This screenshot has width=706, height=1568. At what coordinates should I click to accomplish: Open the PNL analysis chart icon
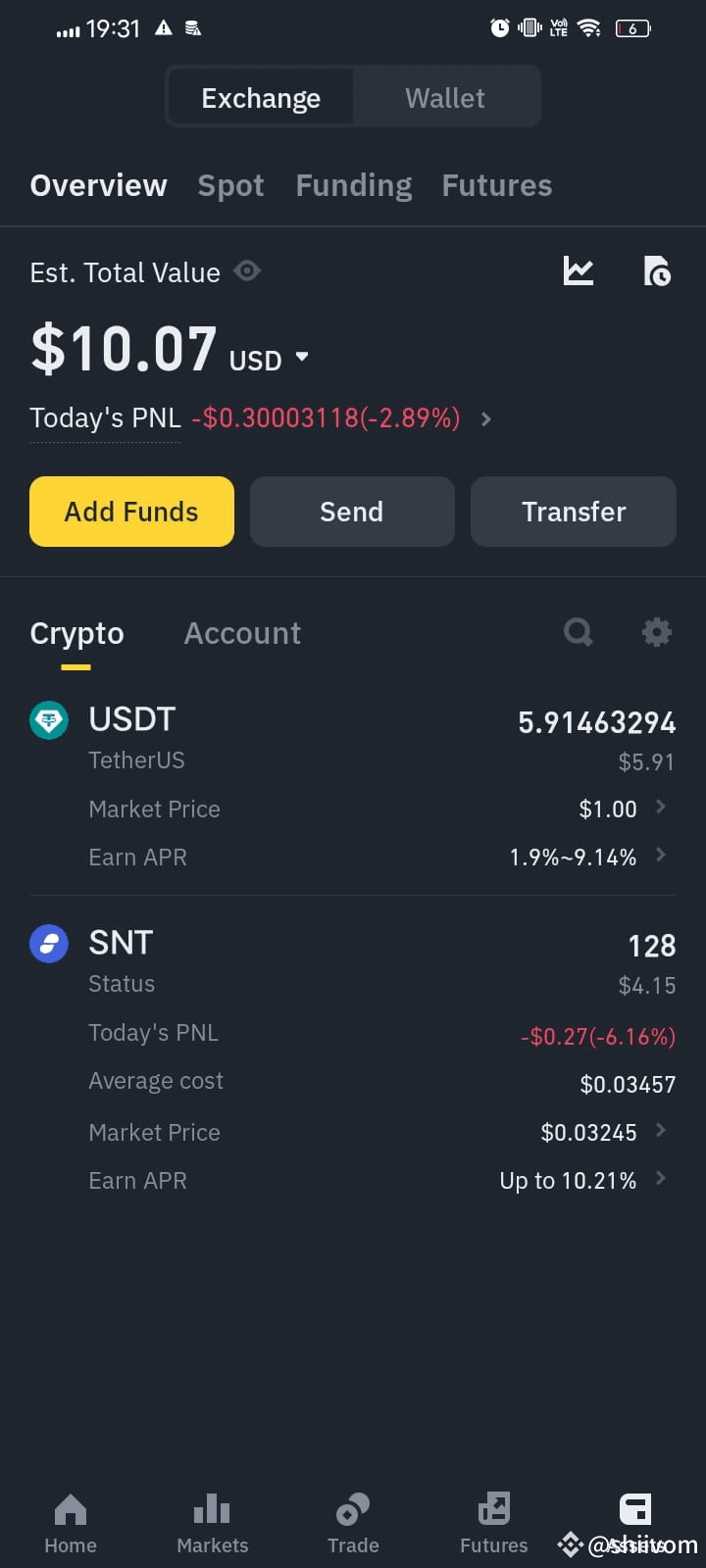click(x=578, y=271)
